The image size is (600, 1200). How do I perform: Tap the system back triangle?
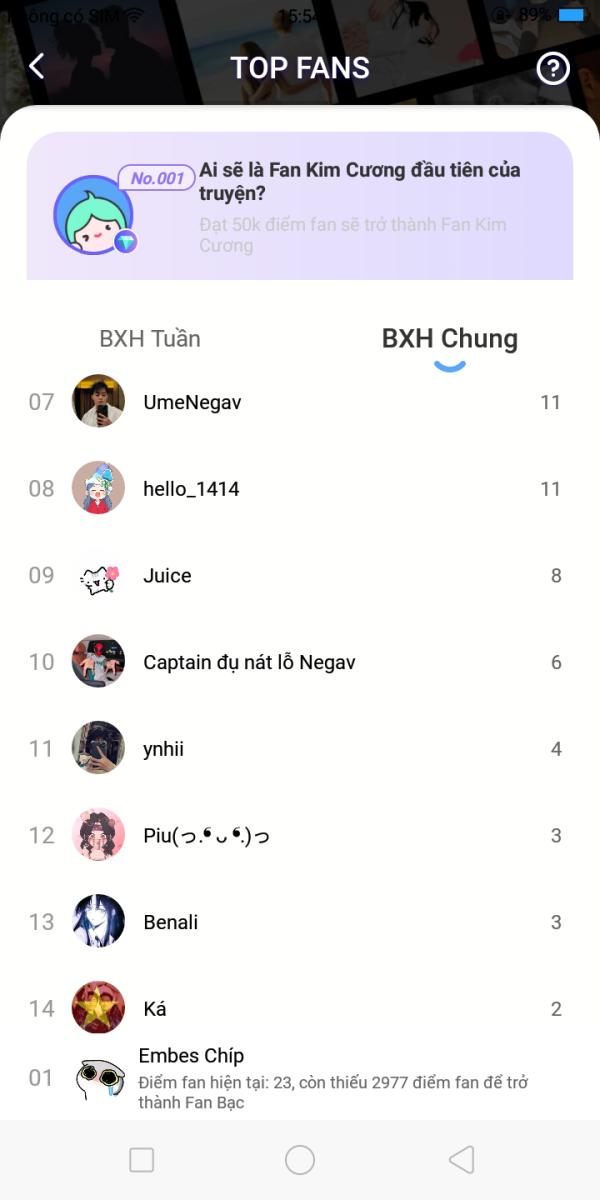click(x=461, y=1160)
